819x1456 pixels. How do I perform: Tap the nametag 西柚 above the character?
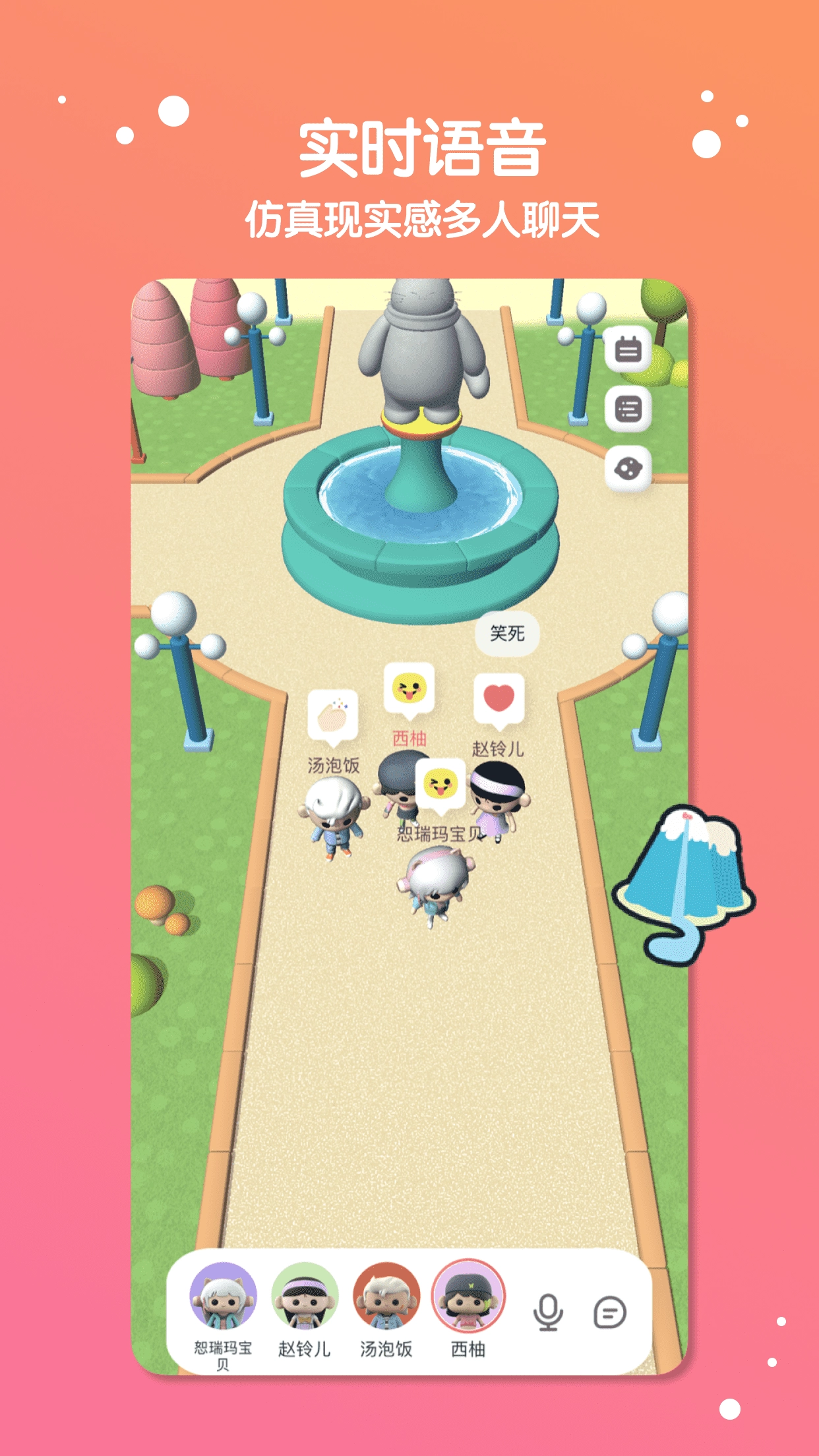tap(409, 739)
